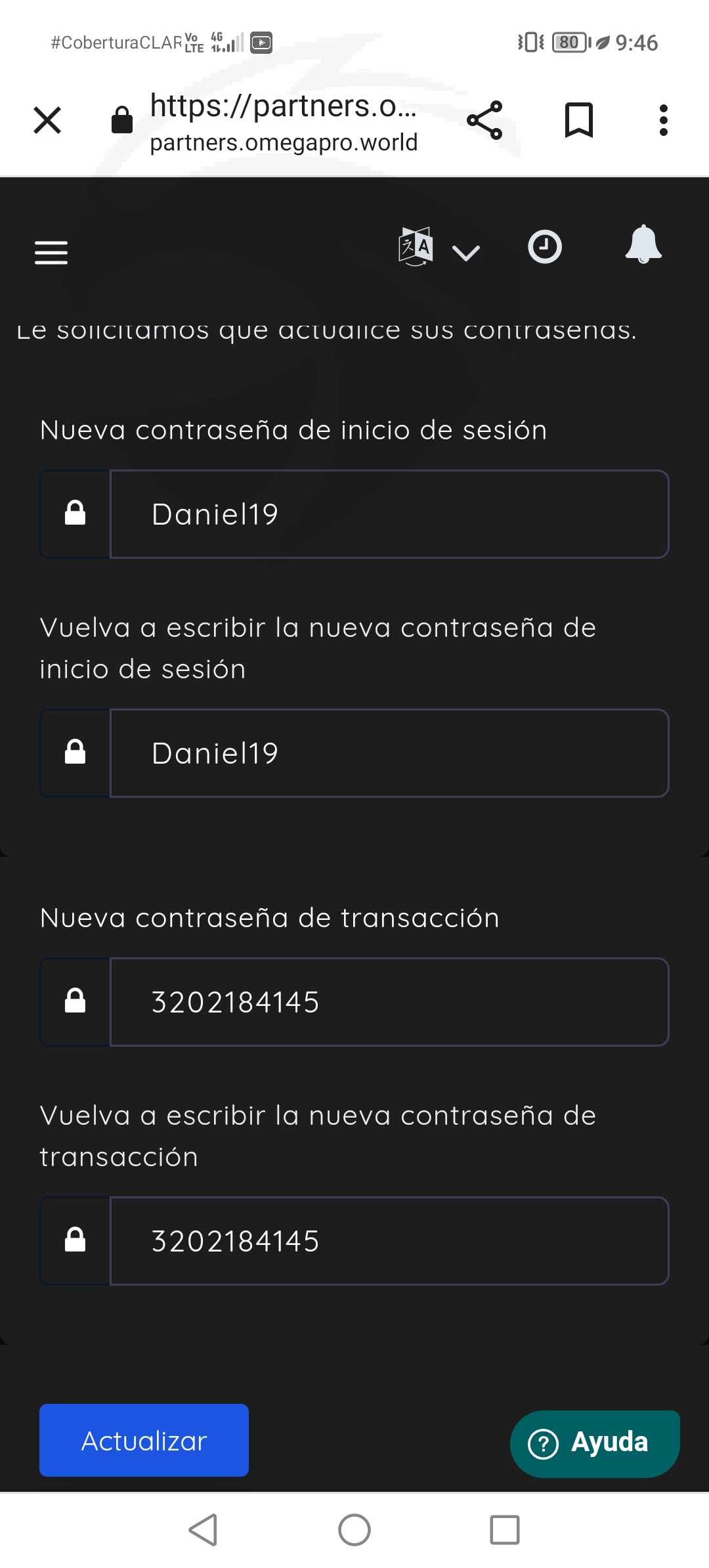Viewport: 709px width, 1568px height.
Task: Go back with the system navigation arrow
Action: tap(203, 1530)
